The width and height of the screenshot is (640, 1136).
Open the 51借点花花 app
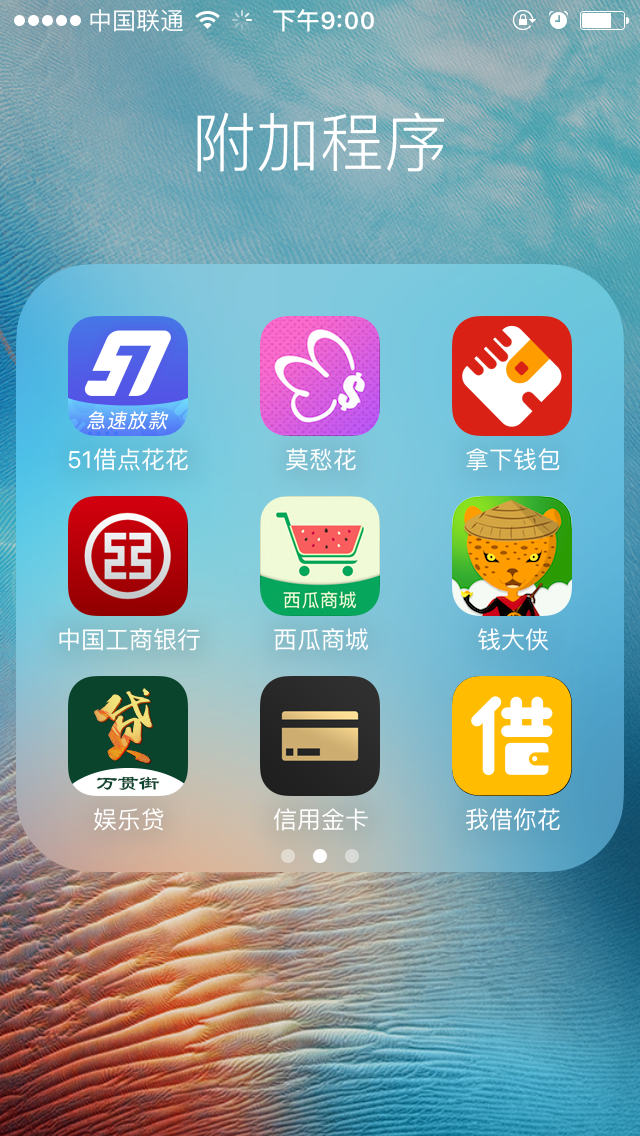coord(128,375)
